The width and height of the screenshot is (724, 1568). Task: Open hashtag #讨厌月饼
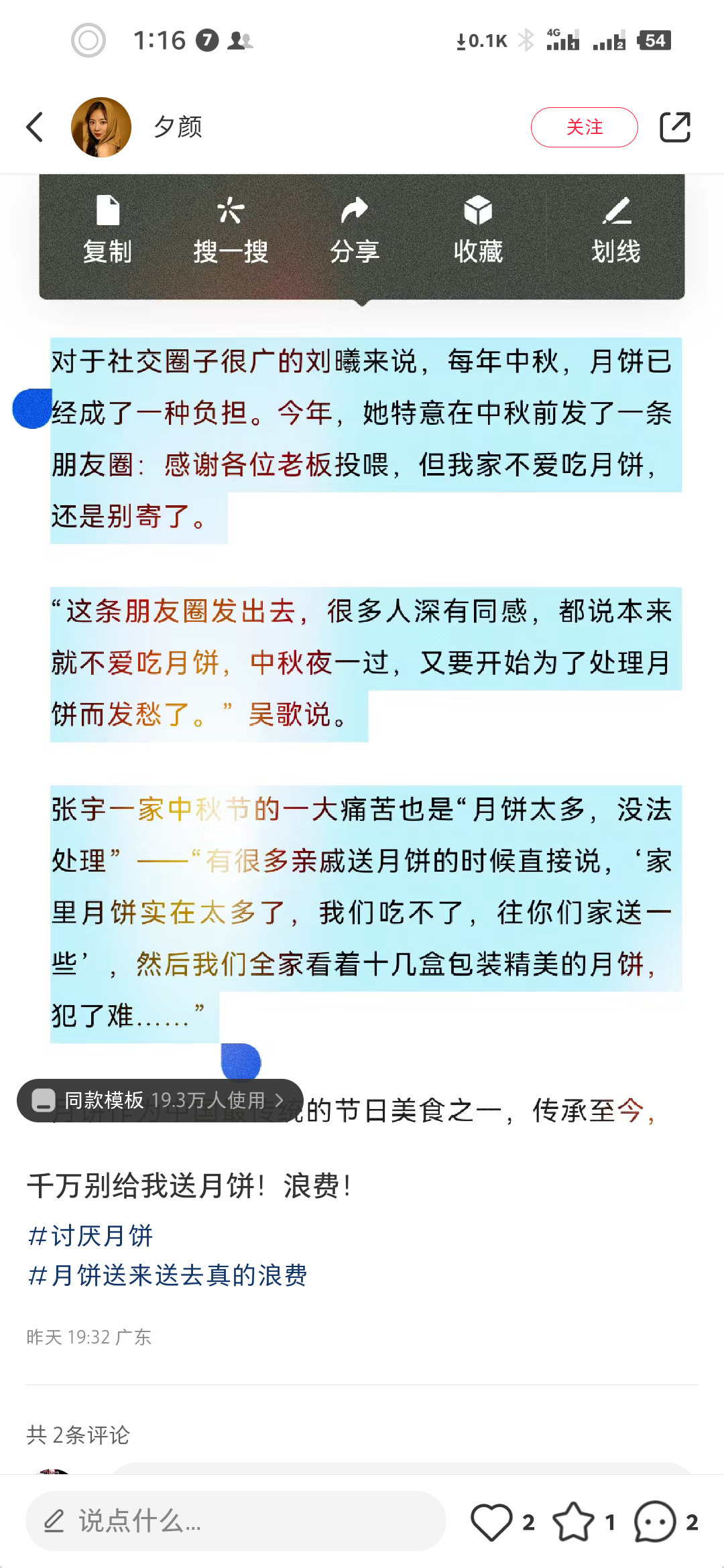coord(90,1236)
